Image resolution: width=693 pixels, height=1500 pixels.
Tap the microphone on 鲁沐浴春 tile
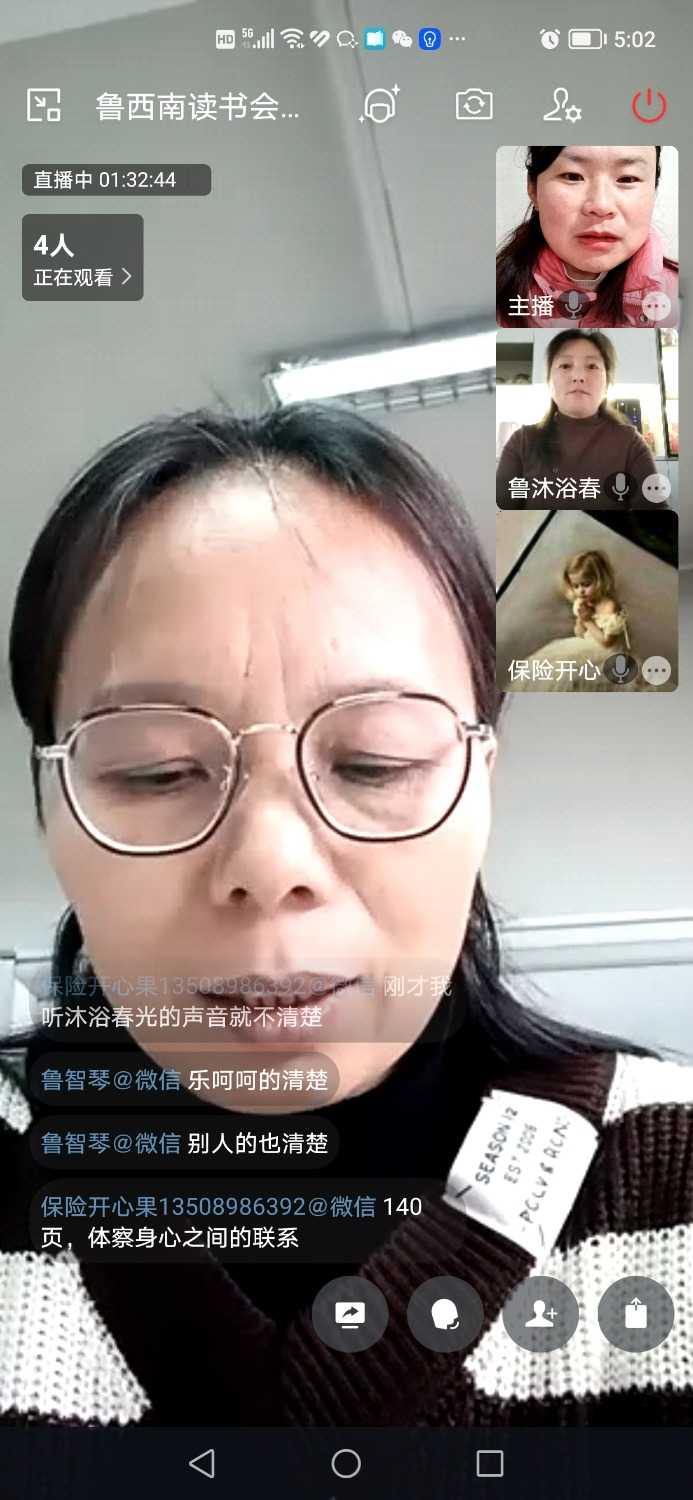tap(621, 487)
